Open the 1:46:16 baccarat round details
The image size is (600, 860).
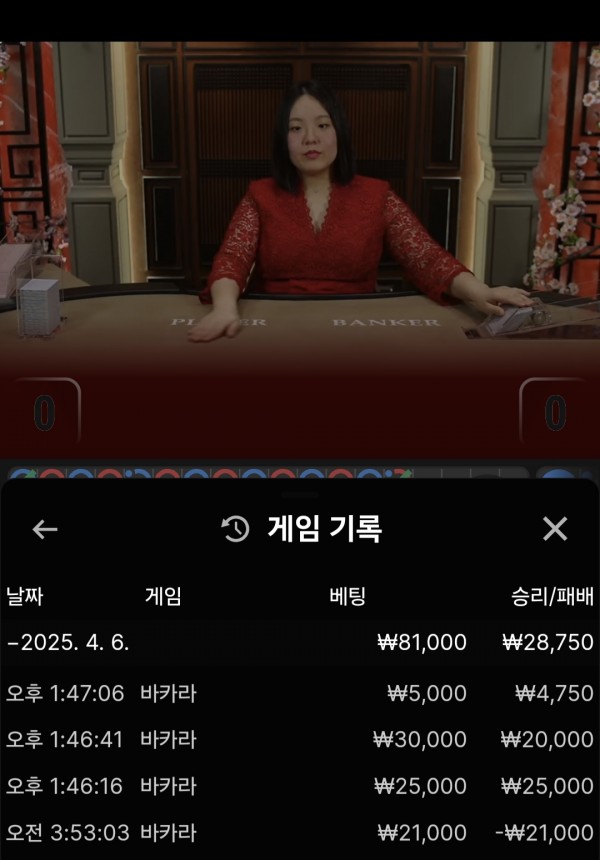[300, 787]
